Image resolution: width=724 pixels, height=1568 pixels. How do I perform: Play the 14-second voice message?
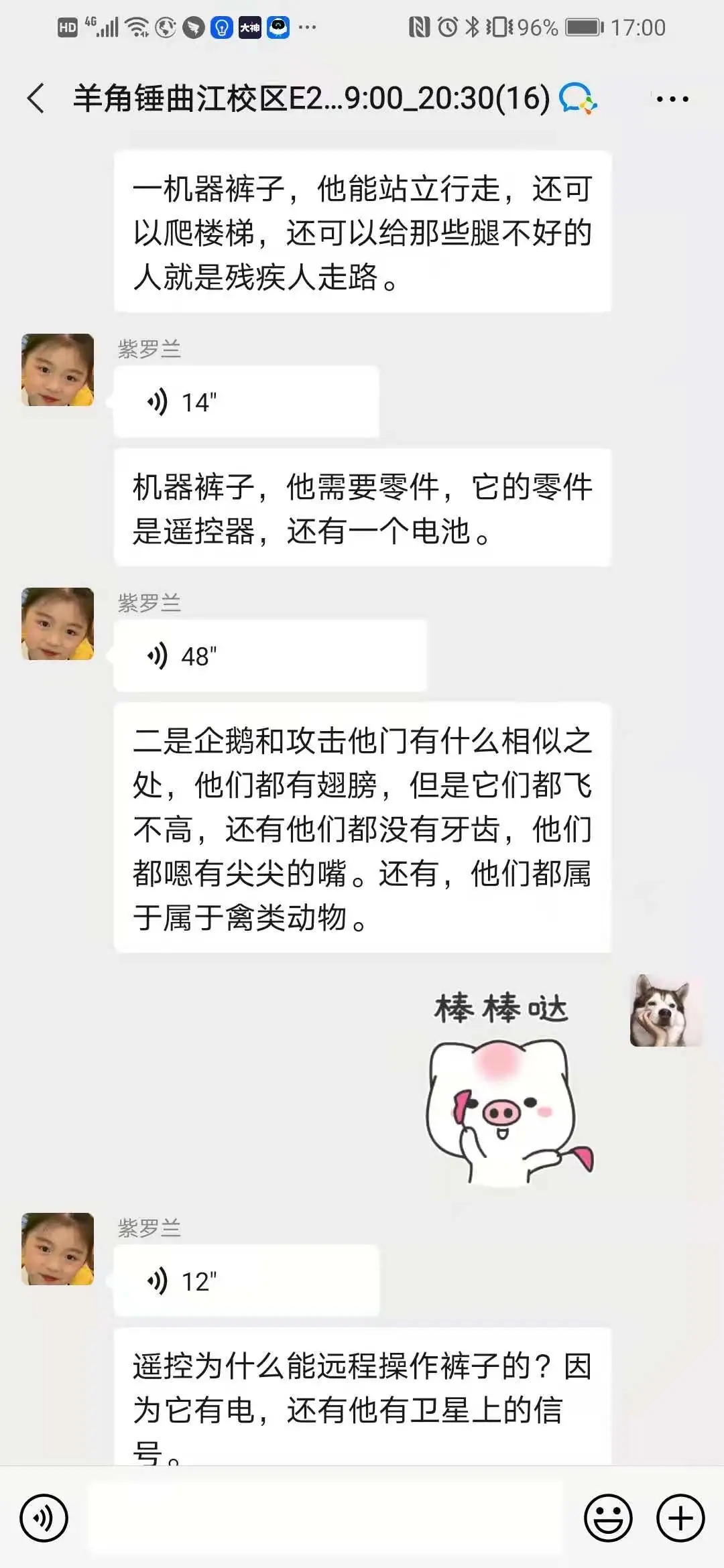pyautogui.click(x=246, y=402)
